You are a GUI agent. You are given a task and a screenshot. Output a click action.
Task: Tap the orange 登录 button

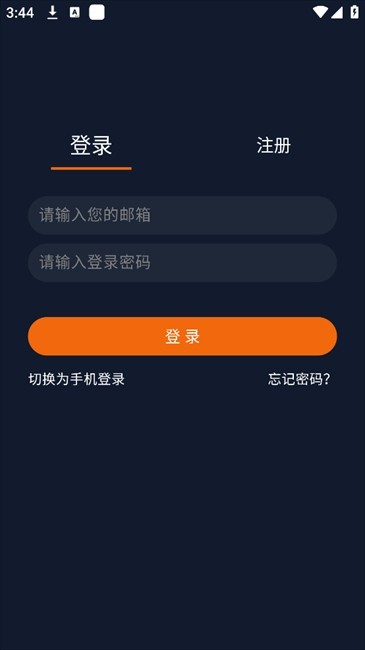182,336
